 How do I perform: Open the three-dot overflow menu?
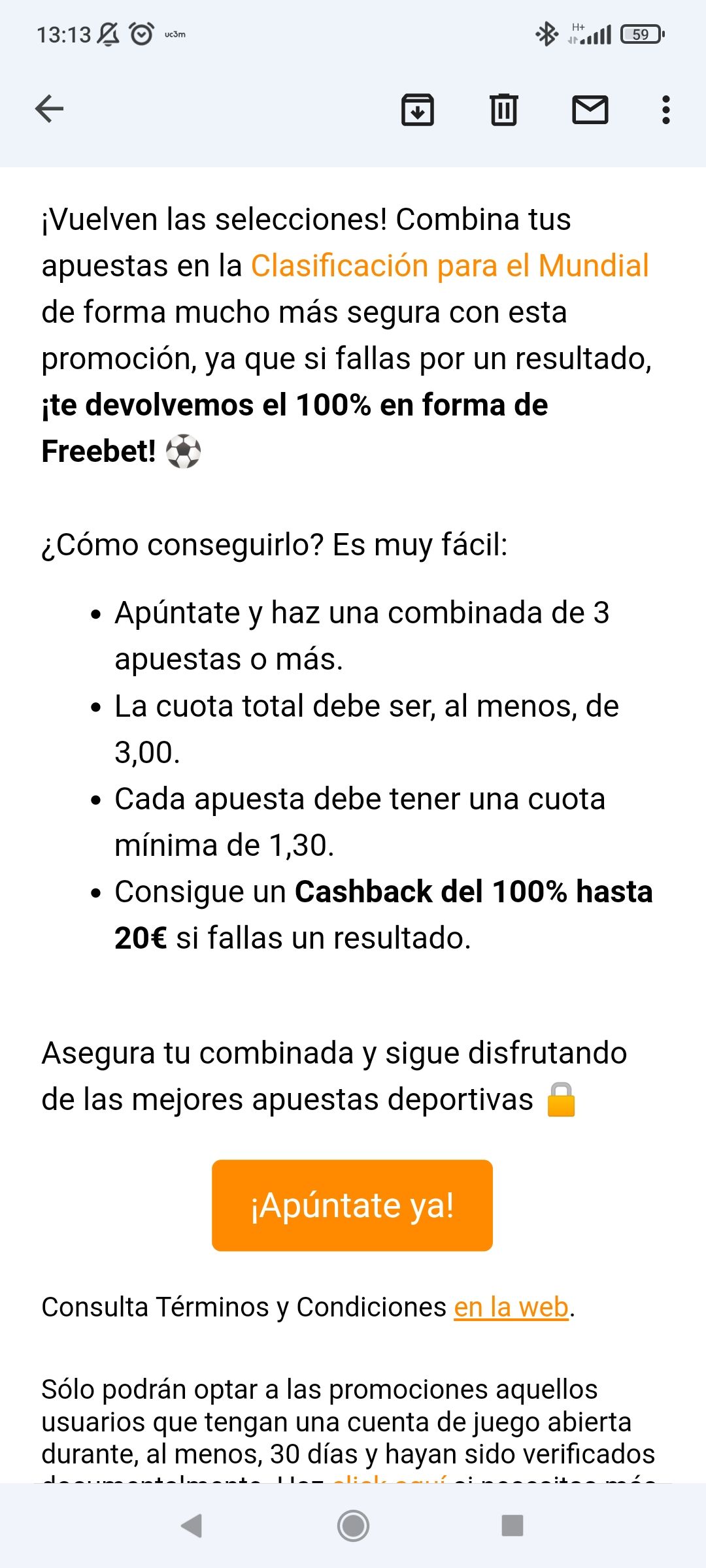(665, 109)
